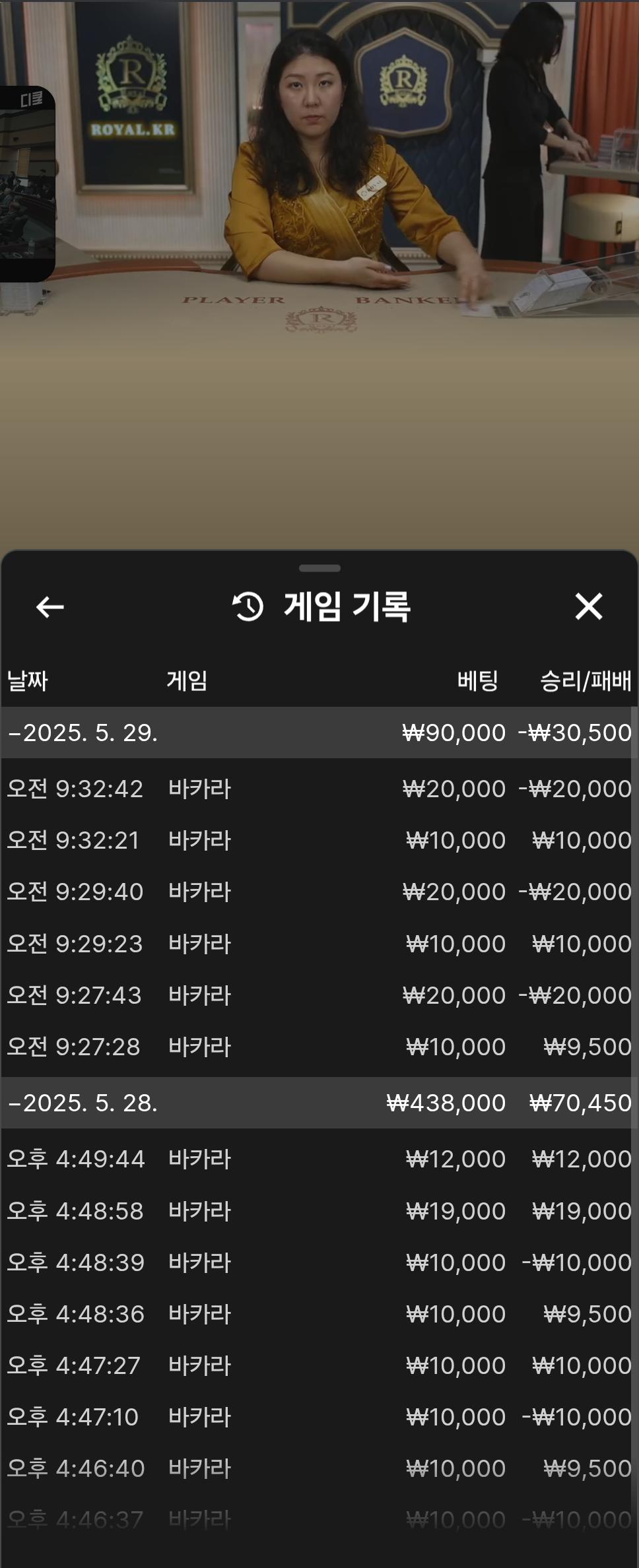This screenshot has height=1568, width=639.
Task: Open the 오전 9:29:40 바카라 record
Action: tap(319, 892)
